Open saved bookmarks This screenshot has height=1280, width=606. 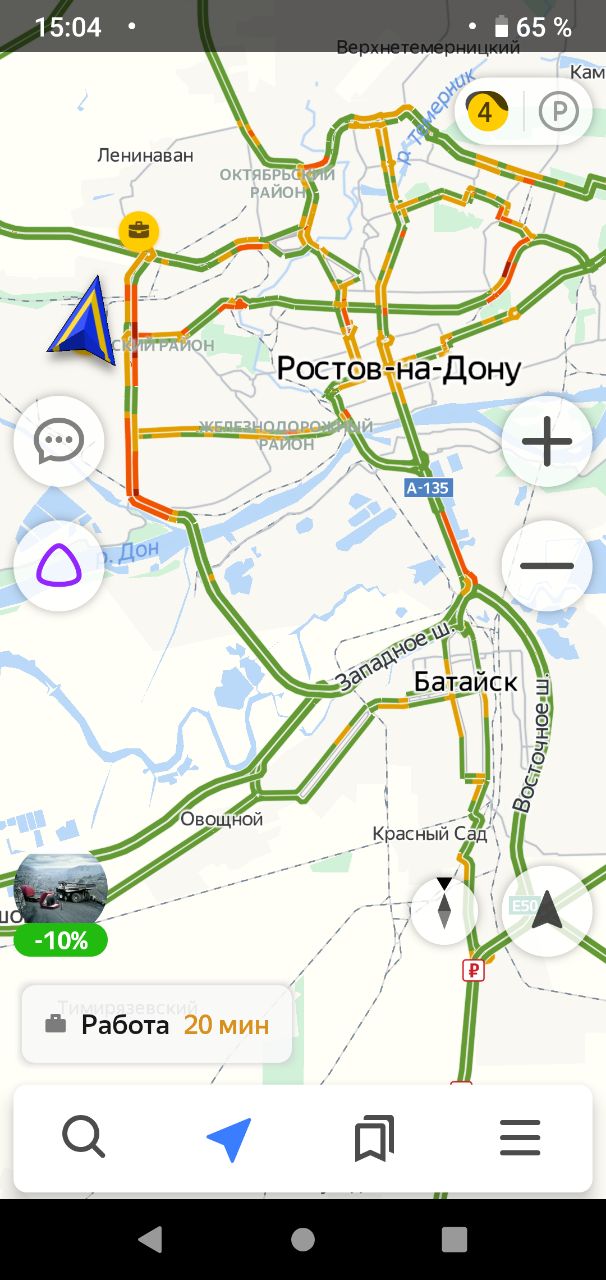pos(374,1139)
